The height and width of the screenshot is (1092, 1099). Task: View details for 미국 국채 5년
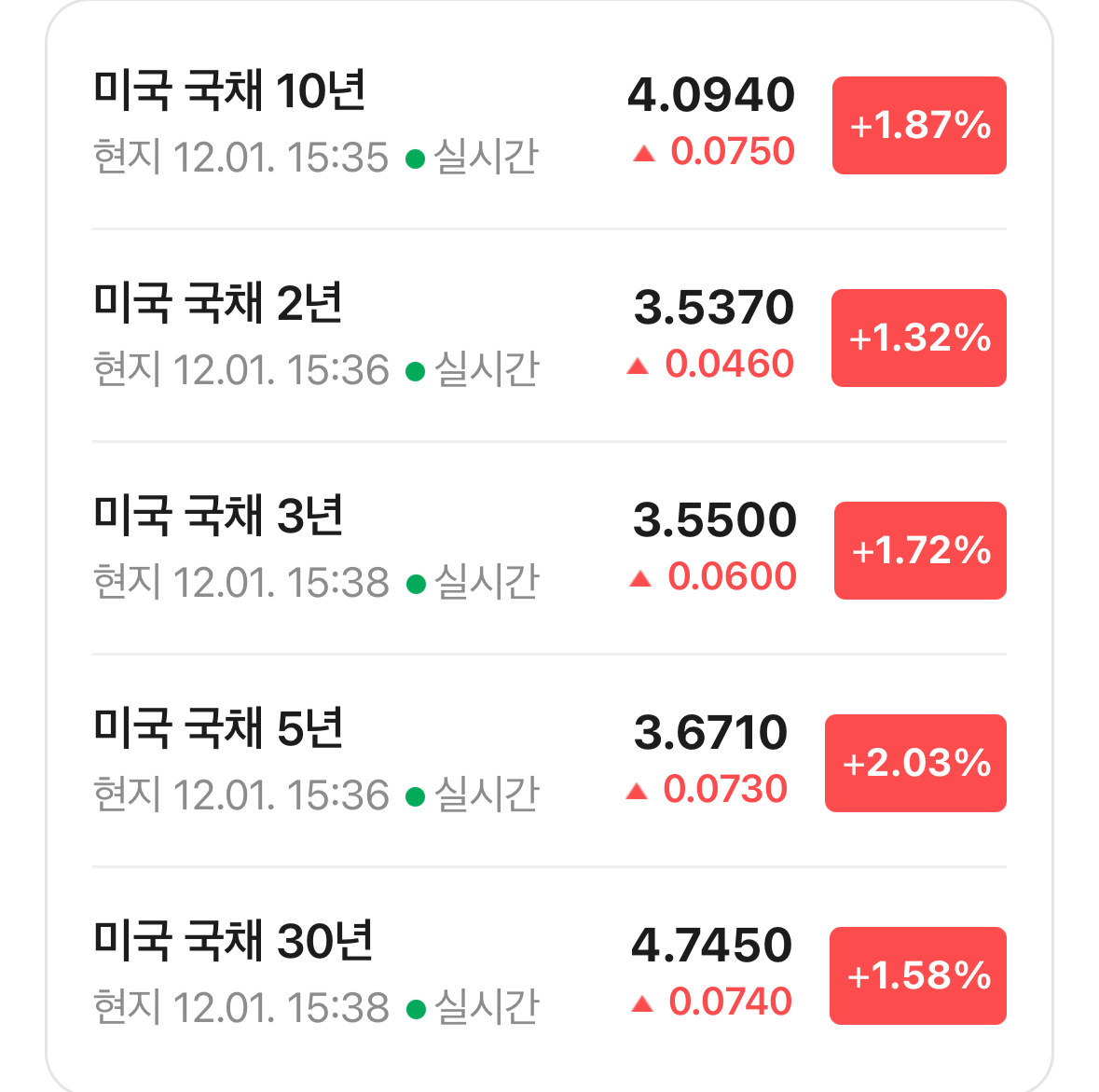550,760
